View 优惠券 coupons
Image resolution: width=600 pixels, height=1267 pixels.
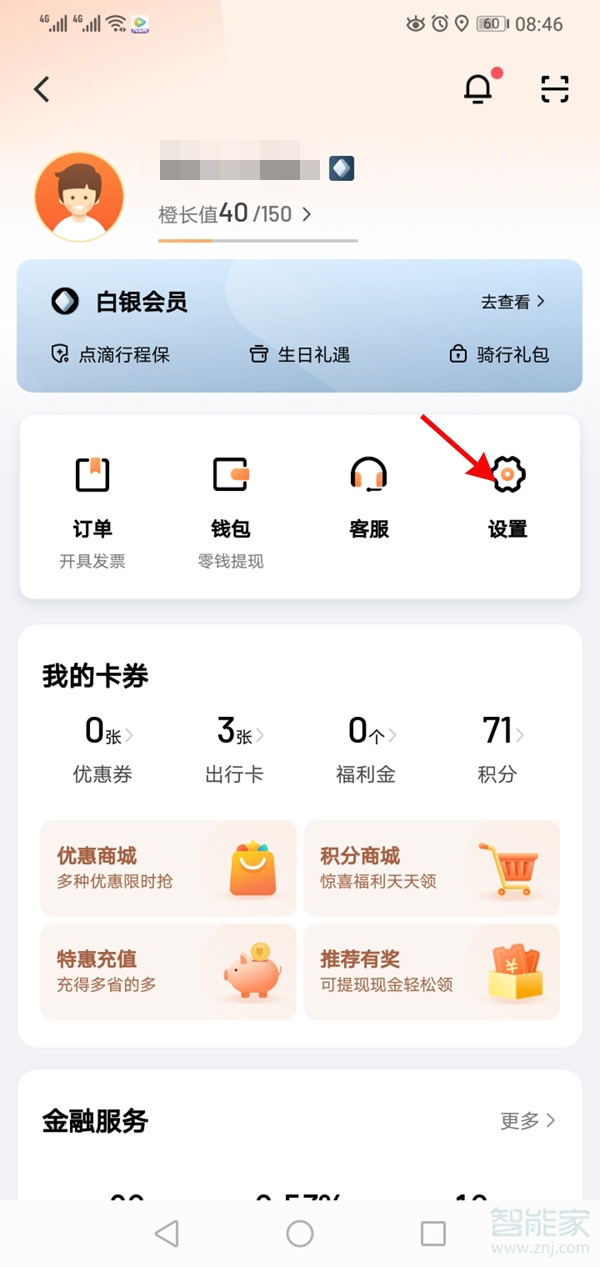[102, 750]
